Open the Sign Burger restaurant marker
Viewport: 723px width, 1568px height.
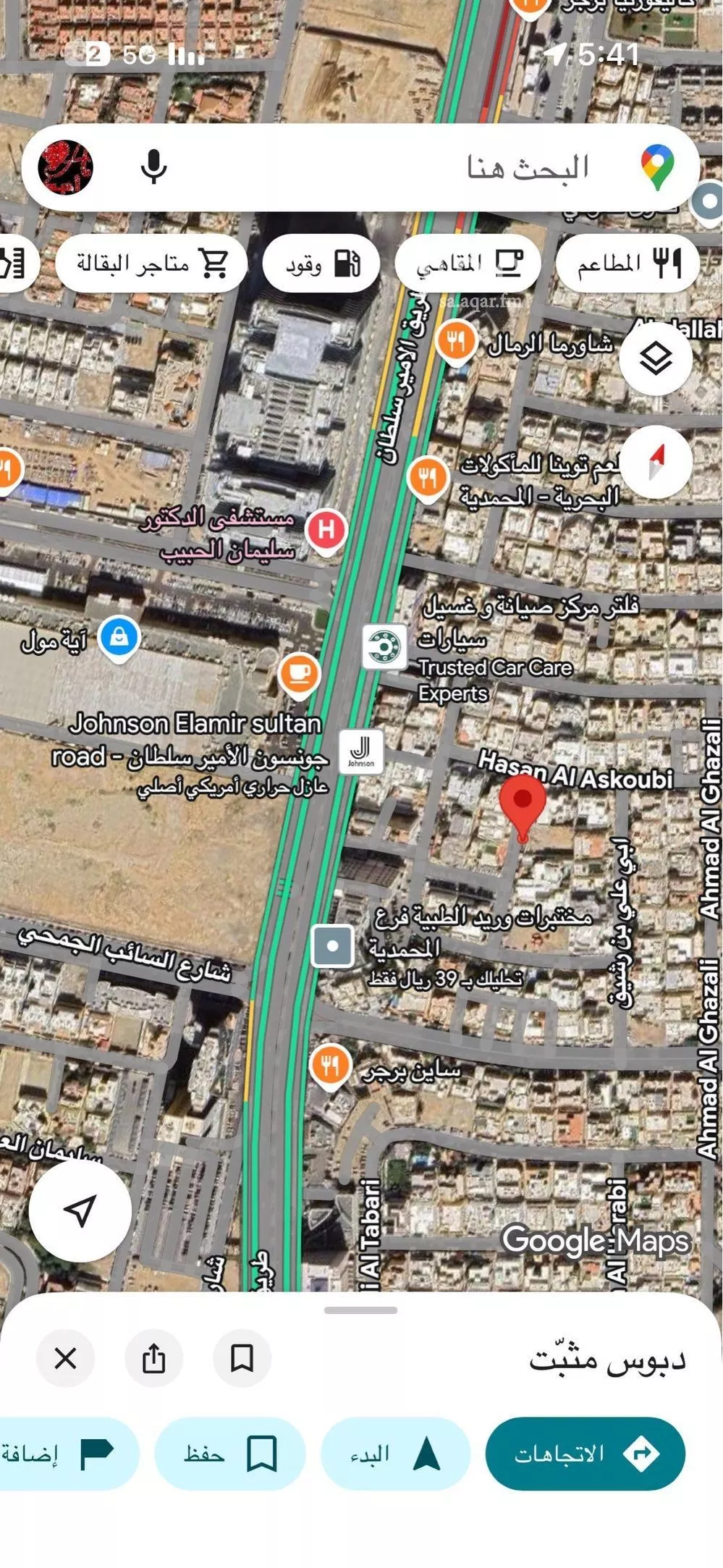click(x=330, y=1066)
